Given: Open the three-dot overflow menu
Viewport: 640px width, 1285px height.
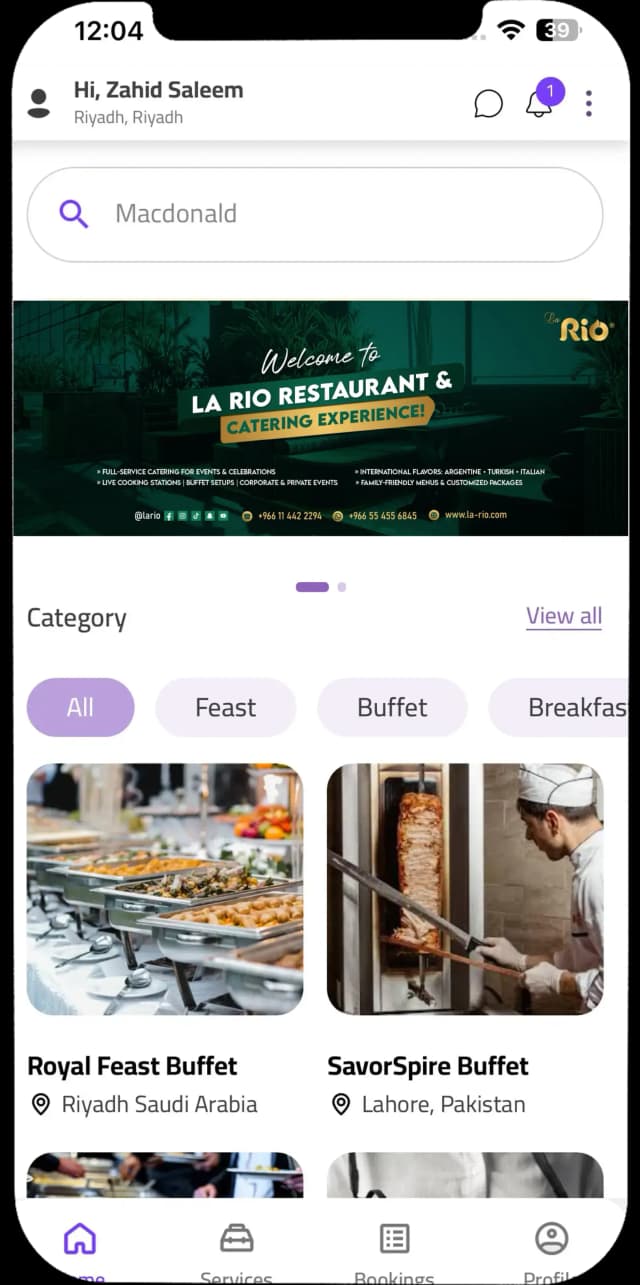Looking at the screenshot, I should (589, 103).
